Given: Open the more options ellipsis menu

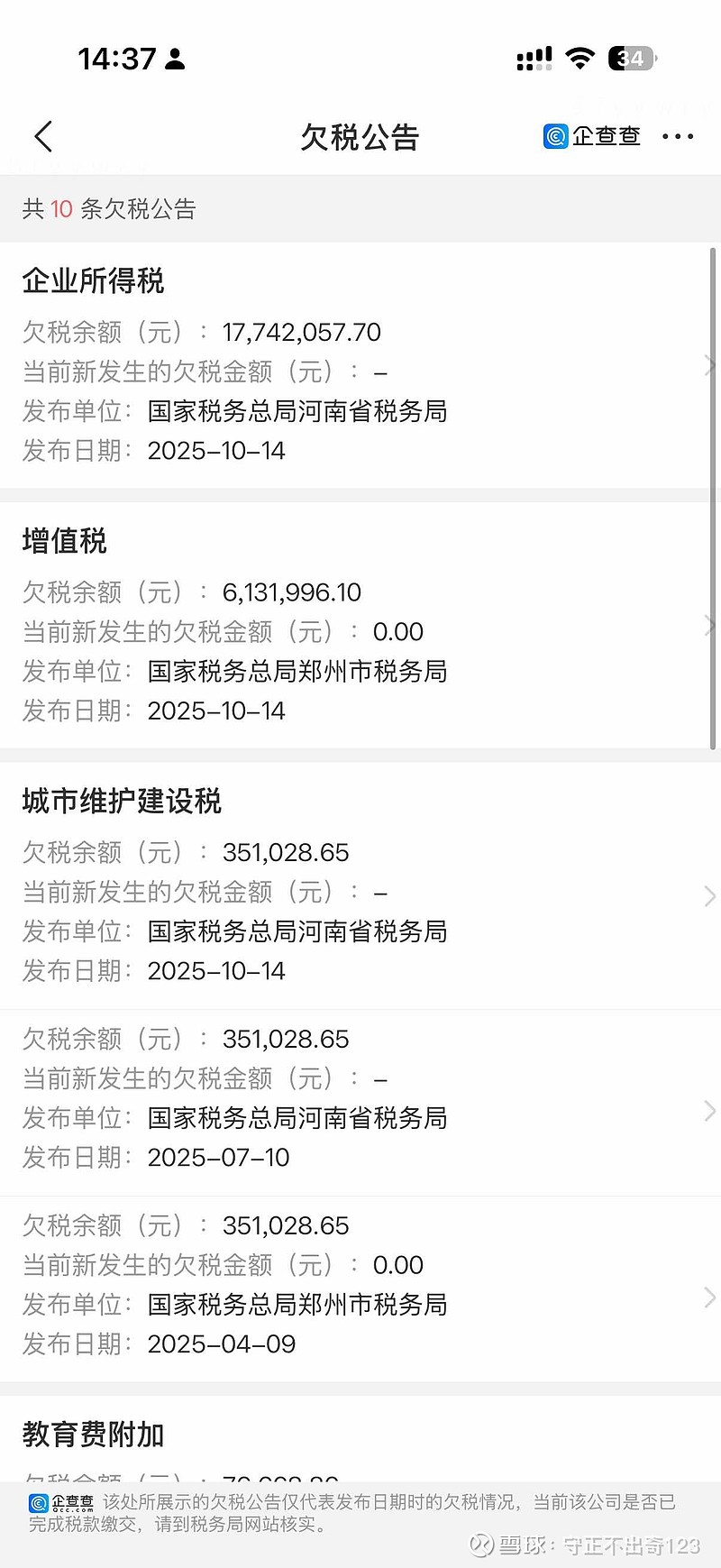Looking at the screenshot, I should point(677,135).
